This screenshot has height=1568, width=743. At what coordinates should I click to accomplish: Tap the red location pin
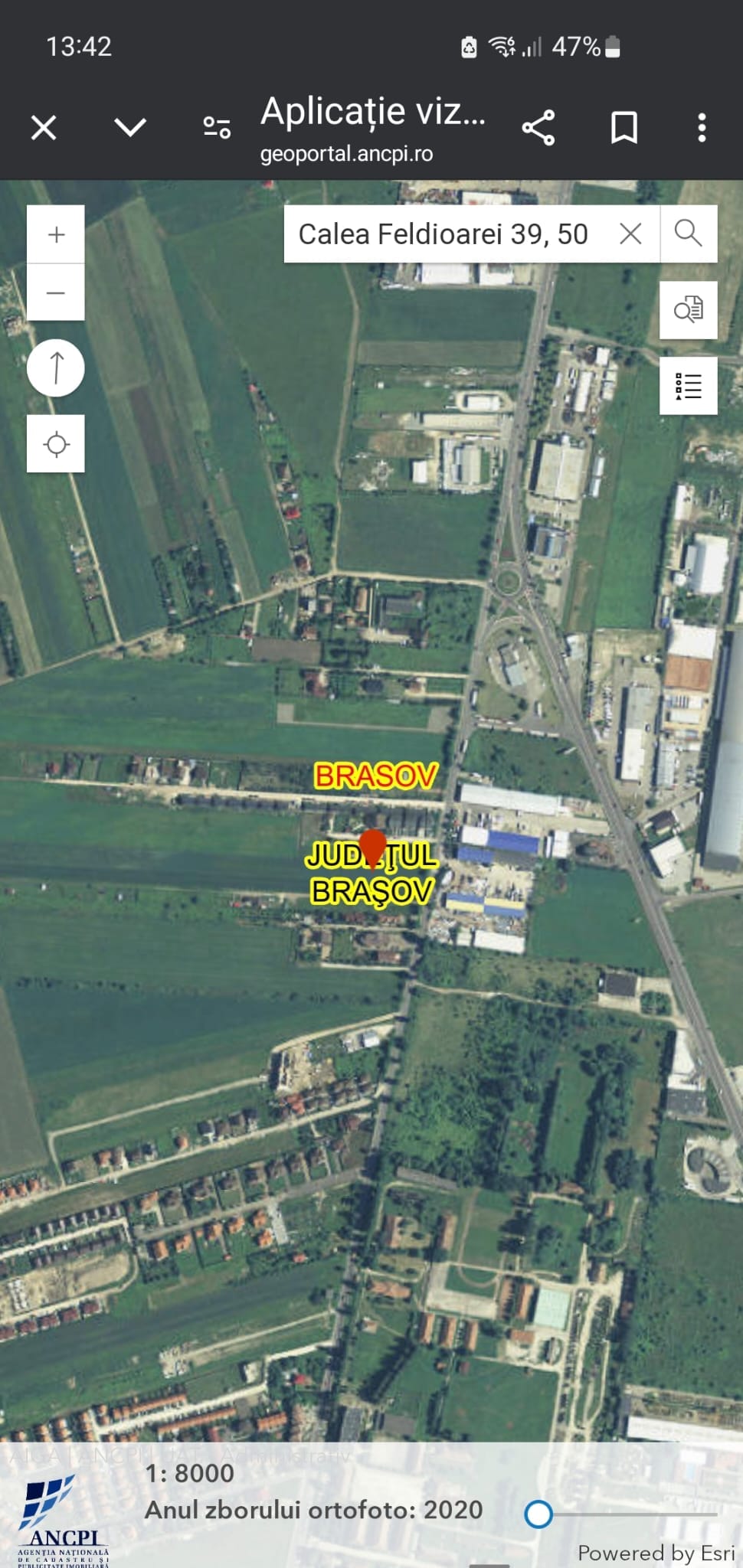click(x=373, y=846)
